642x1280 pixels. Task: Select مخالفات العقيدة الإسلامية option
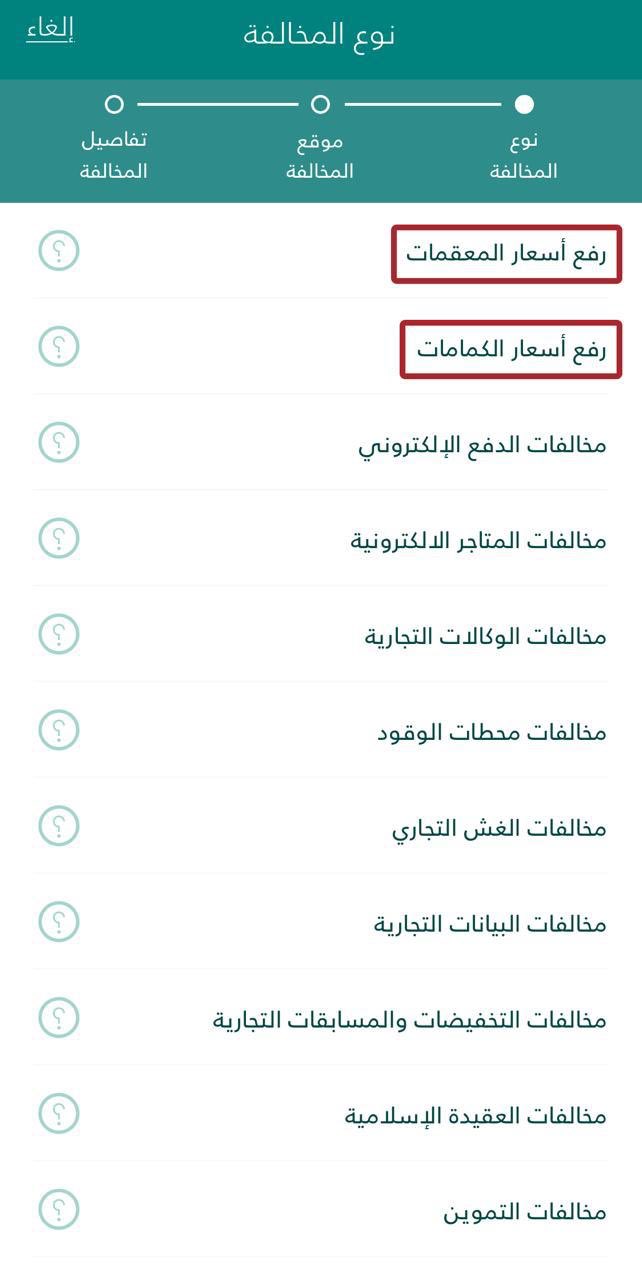pyautogui.click(x=475, y=1116)
